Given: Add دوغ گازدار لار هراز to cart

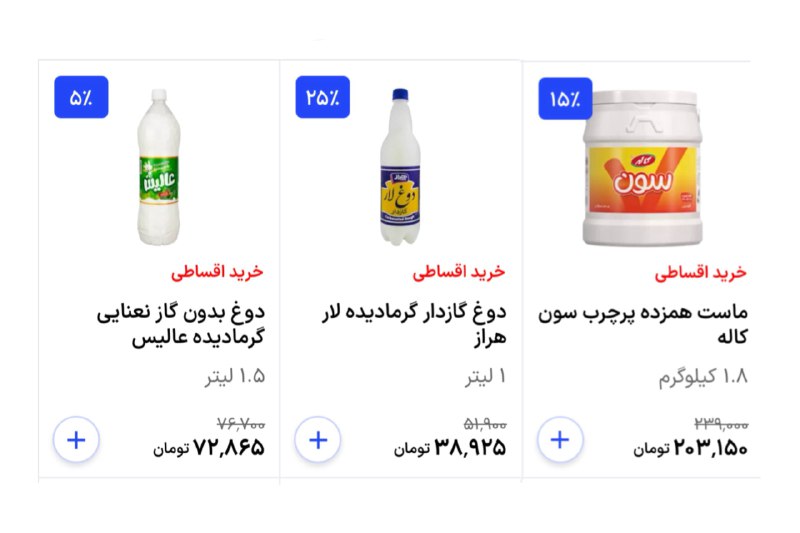Looking at the screenshot, I should (x=318, y=440).
